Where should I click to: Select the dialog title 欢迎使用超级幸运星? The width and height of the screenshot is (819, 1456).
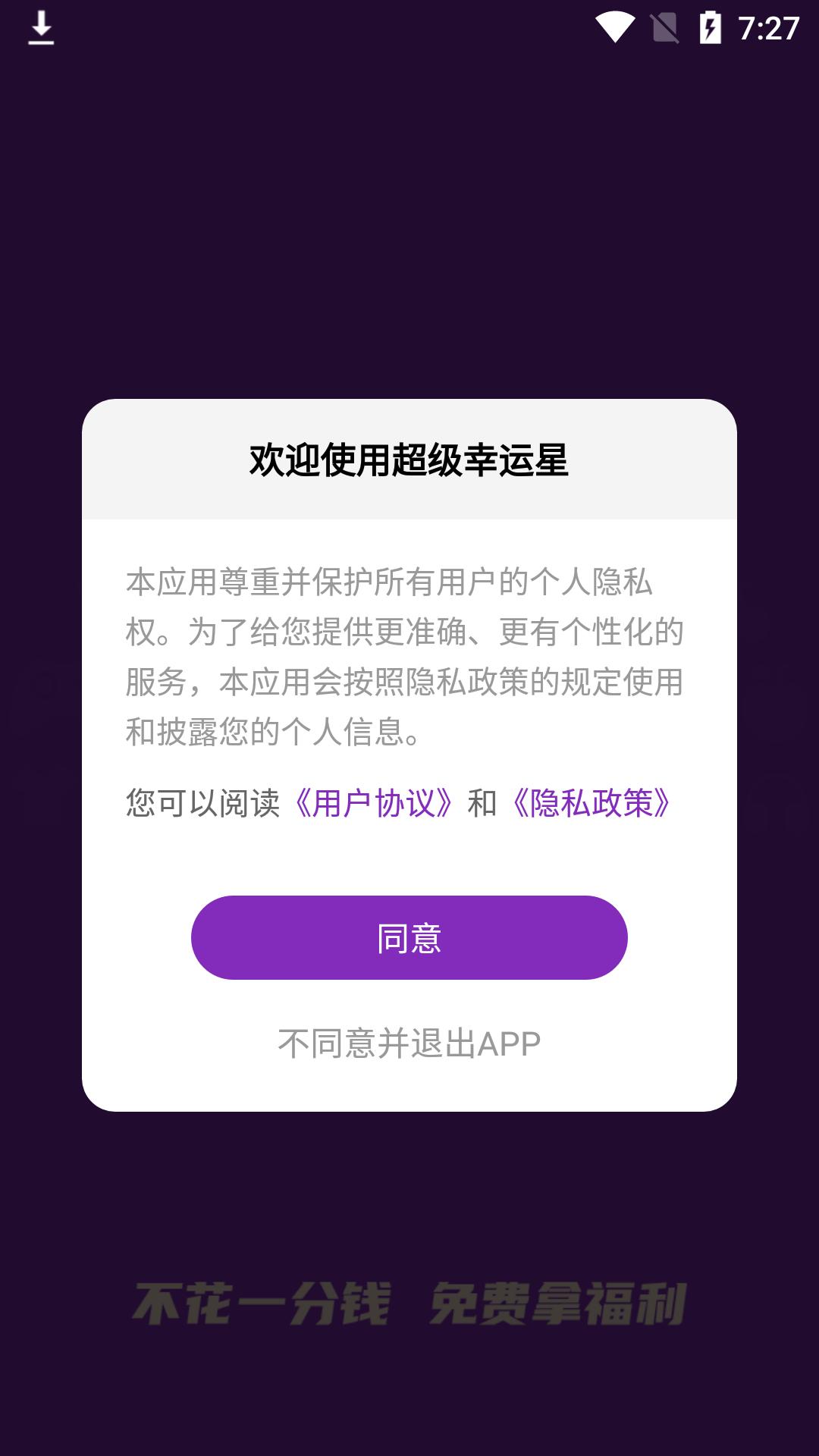click(409, 458)
